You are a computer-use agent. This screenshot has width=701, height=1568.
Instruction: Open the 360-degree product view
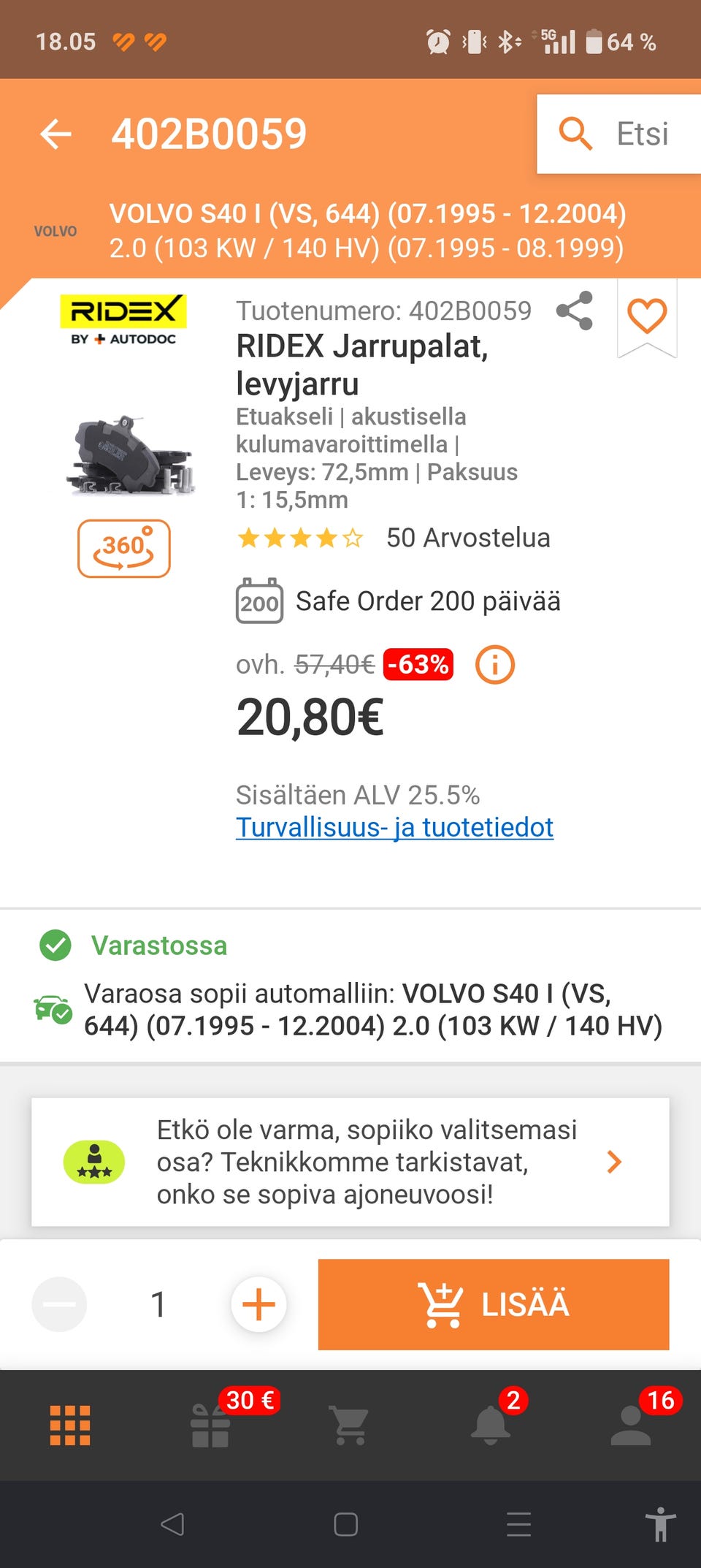123,549
